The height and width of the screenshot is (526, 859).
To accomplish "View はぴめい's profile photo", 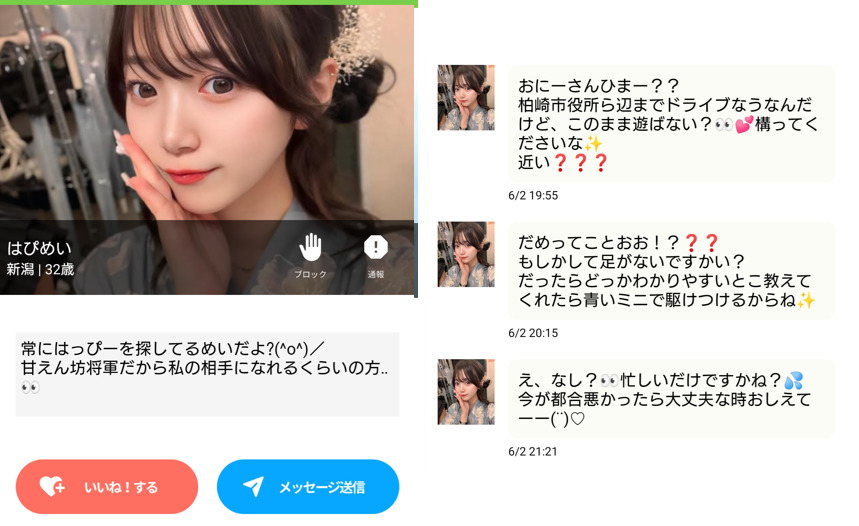I will (207, 110).
